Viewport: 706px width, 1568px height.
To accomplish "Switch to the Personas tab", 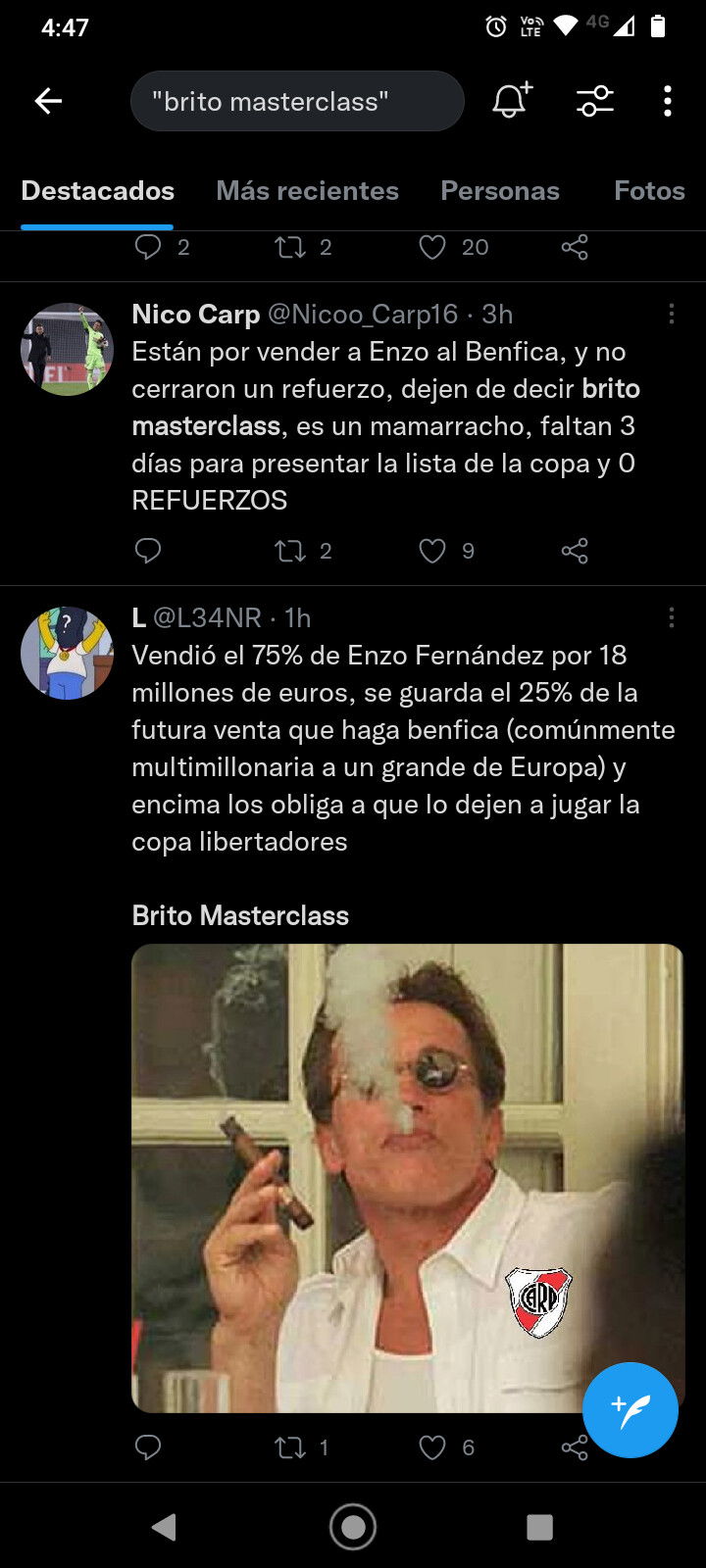I will pos(500,190).
